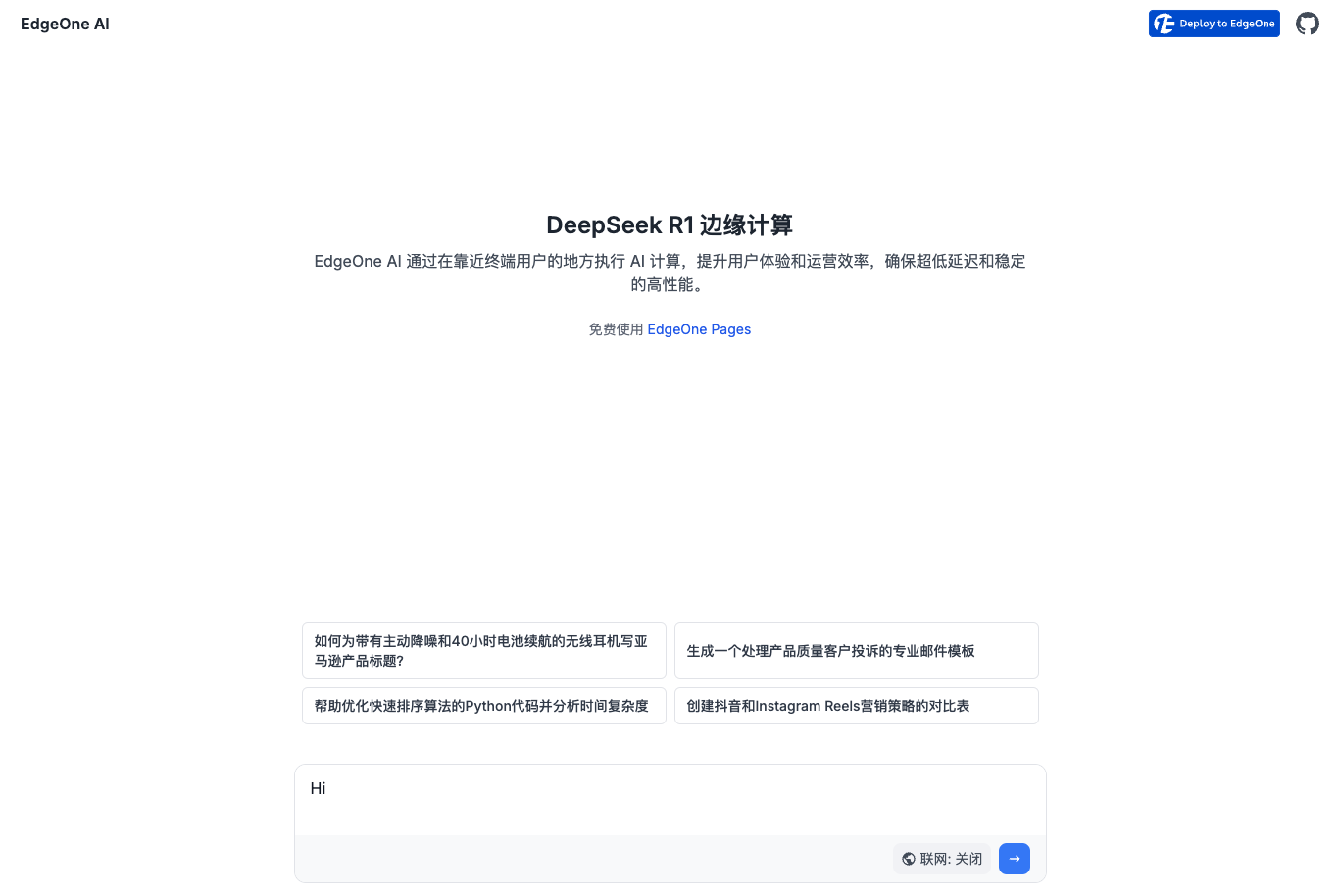Screen dimensions: 1340x896
Task: Tap the Deploy to EdgeOne button
Action: coord(1214,24)
